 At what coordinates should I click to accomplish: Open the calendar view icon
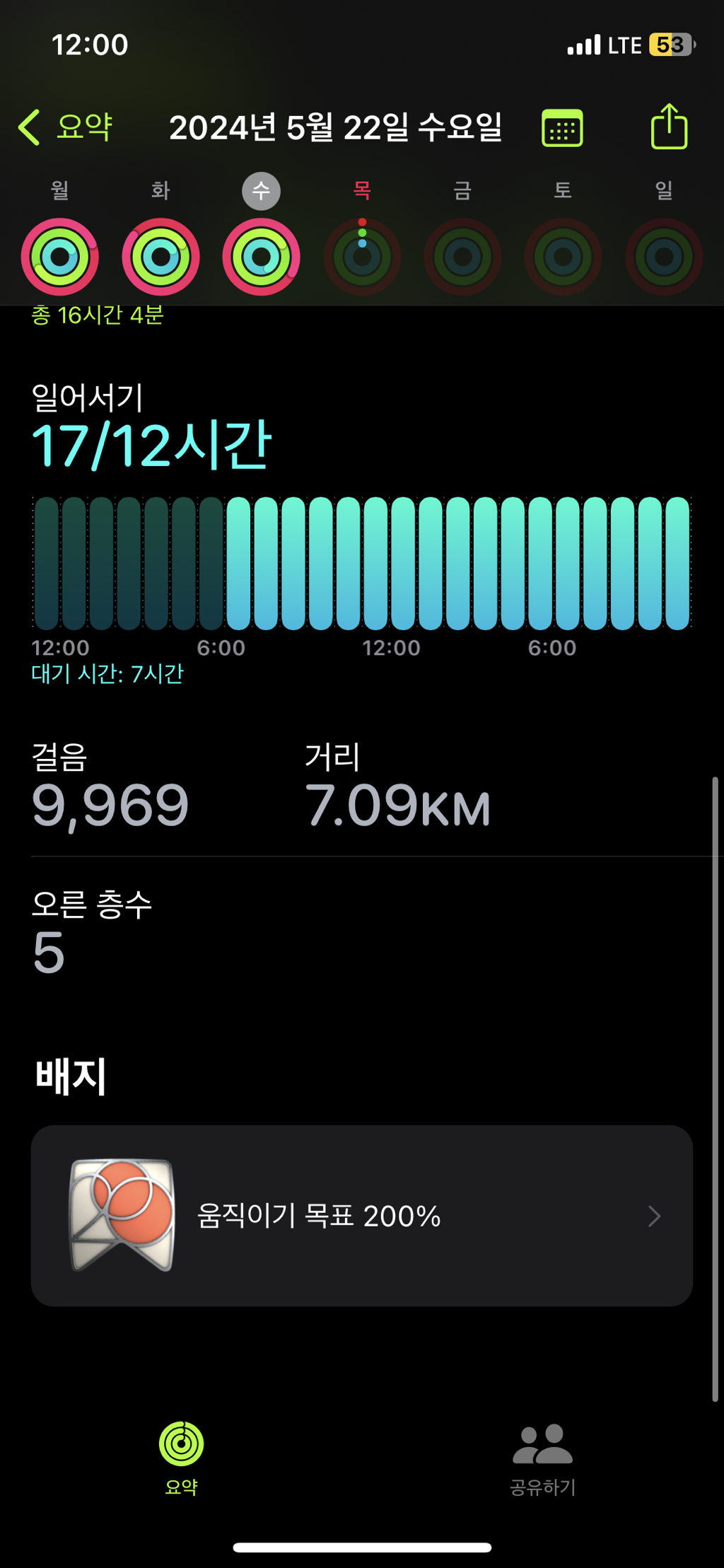coord(562,128)
